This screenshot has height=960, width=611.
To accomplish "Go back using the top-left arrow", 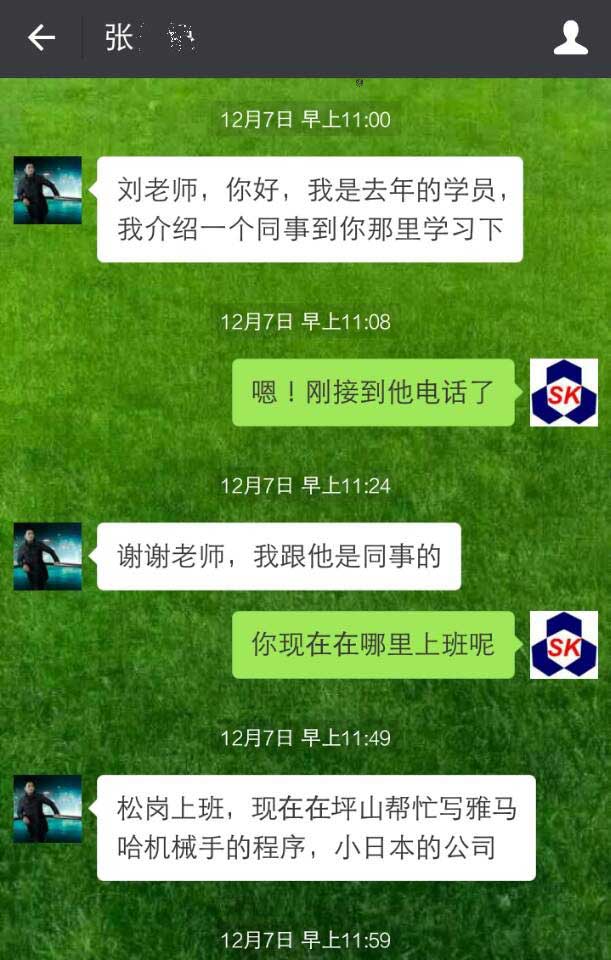I will point(41,38).
